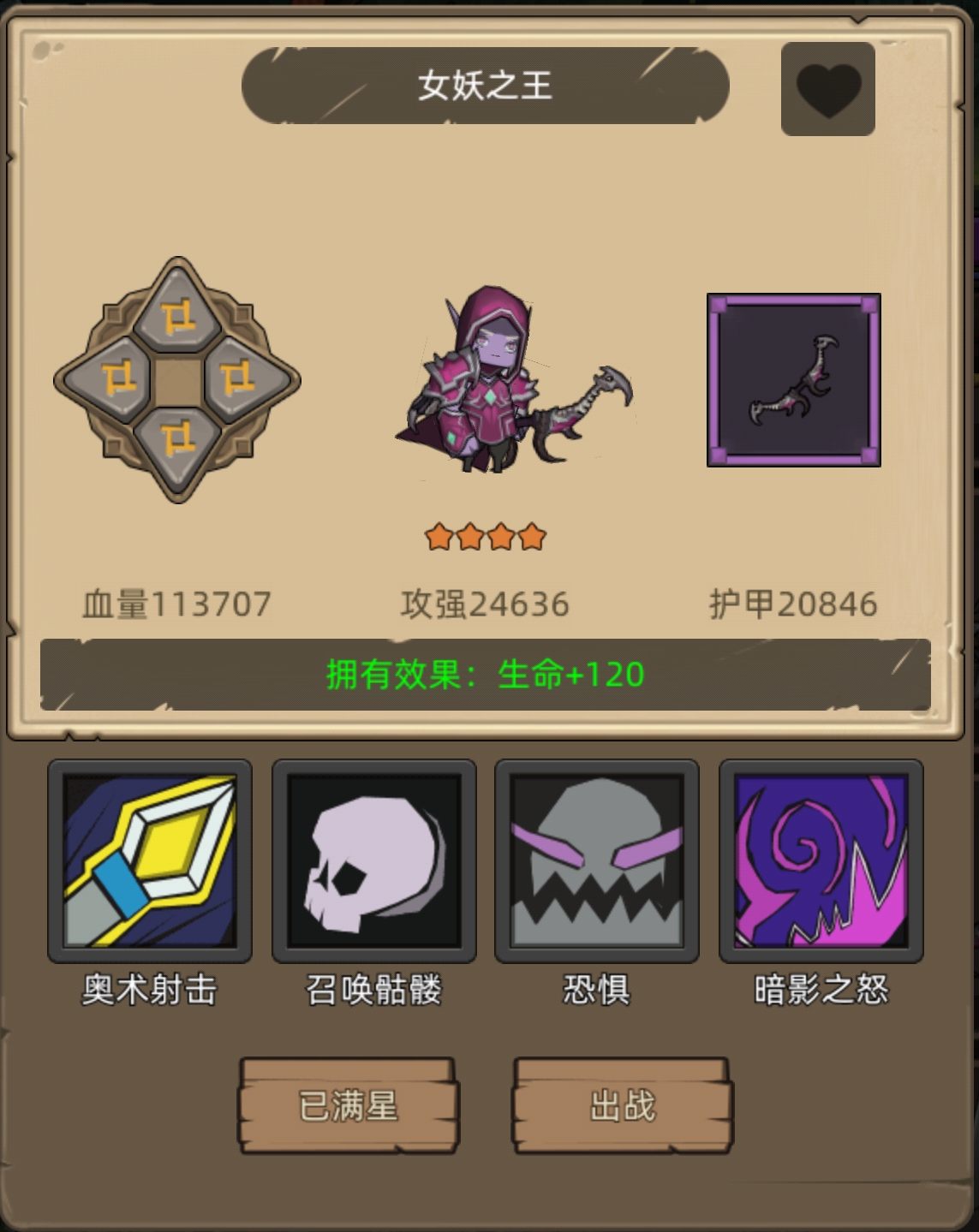The width and height of the screenshot is (979, 1232).
Task: Open the 召唤骷髅 skill details
Action: [x=374, y=860]
